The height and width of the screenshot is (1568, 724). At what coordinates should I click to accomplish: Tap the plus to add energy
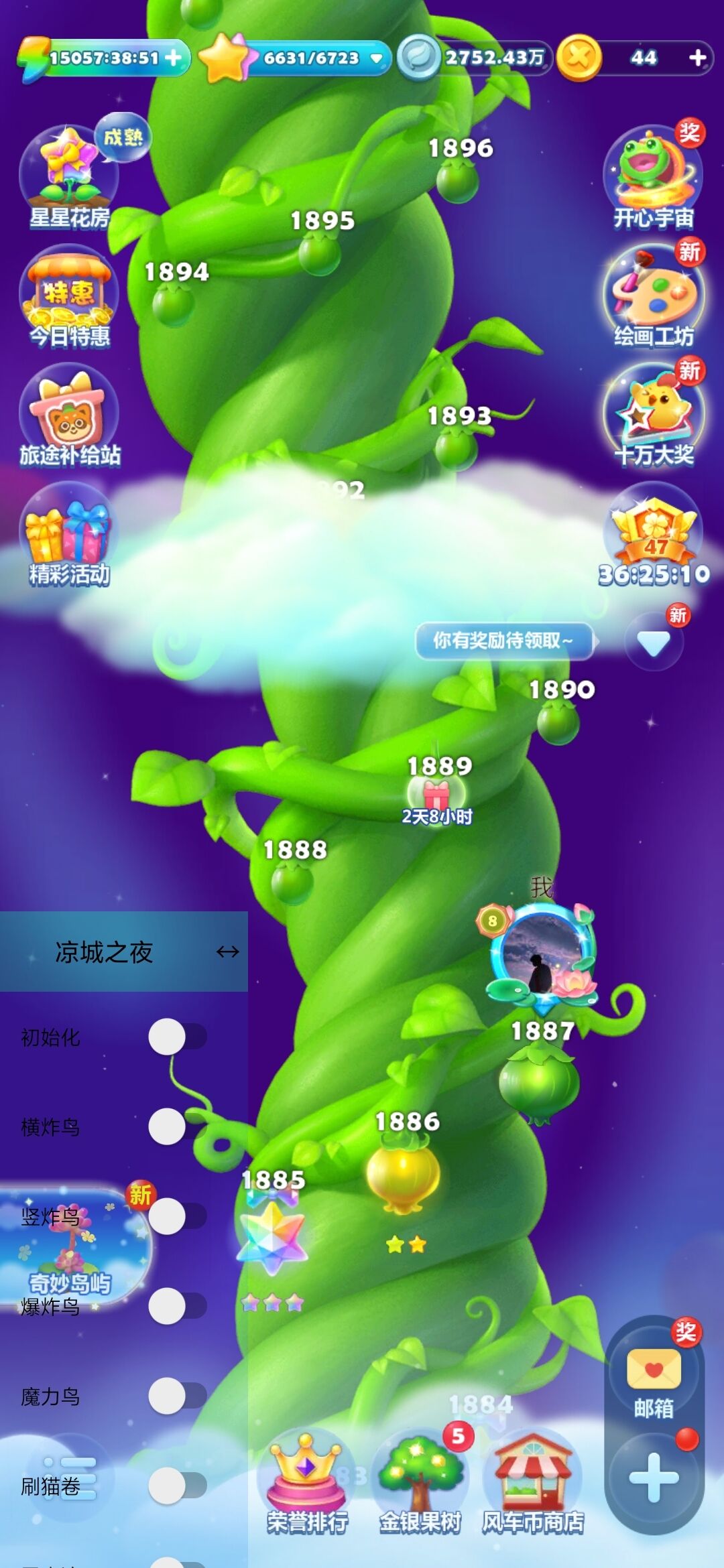coord(173,58)
